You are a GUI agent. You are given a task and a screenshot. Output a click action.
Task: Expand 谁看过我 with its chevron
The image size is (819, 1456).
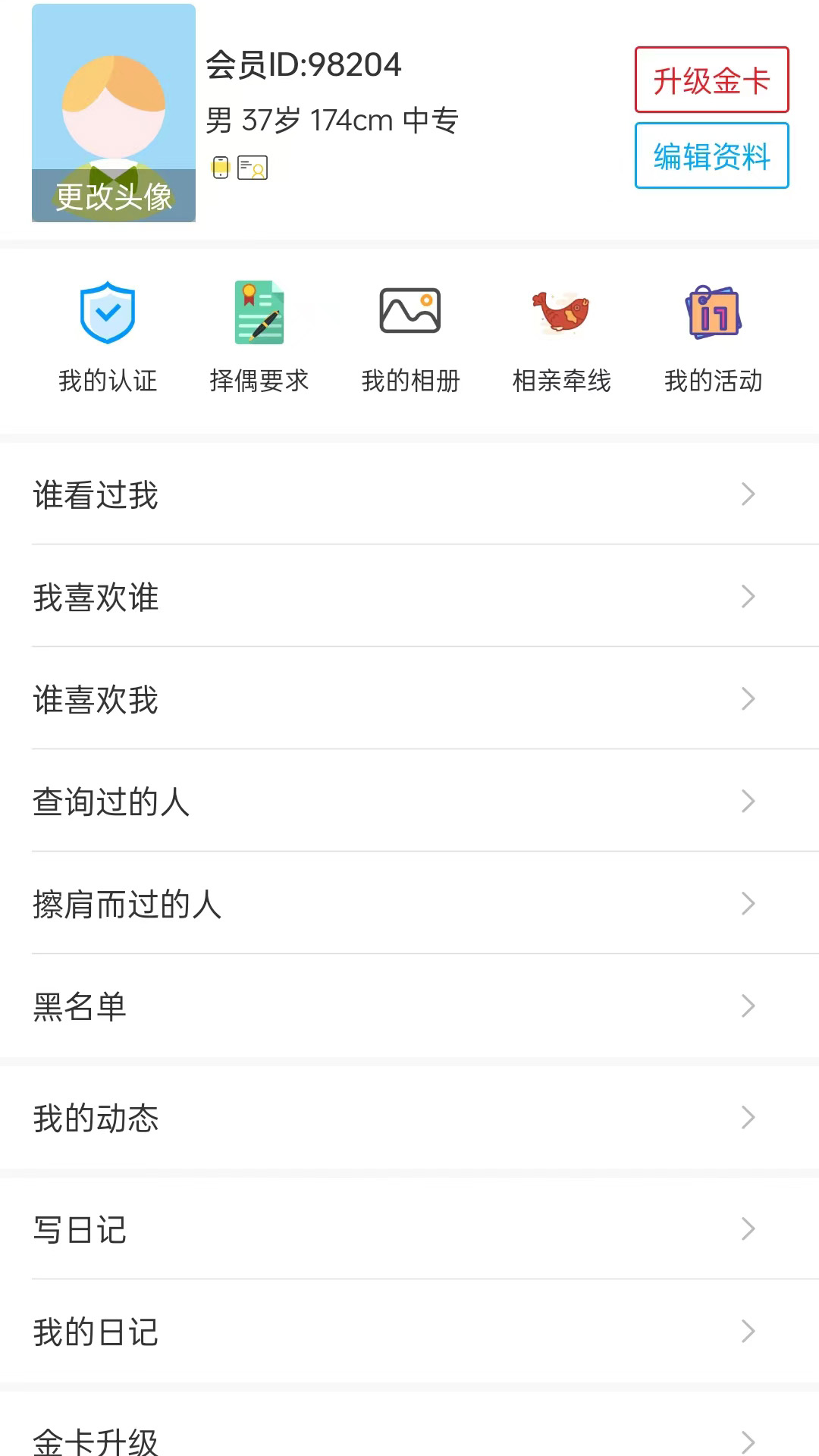[748, 494]
